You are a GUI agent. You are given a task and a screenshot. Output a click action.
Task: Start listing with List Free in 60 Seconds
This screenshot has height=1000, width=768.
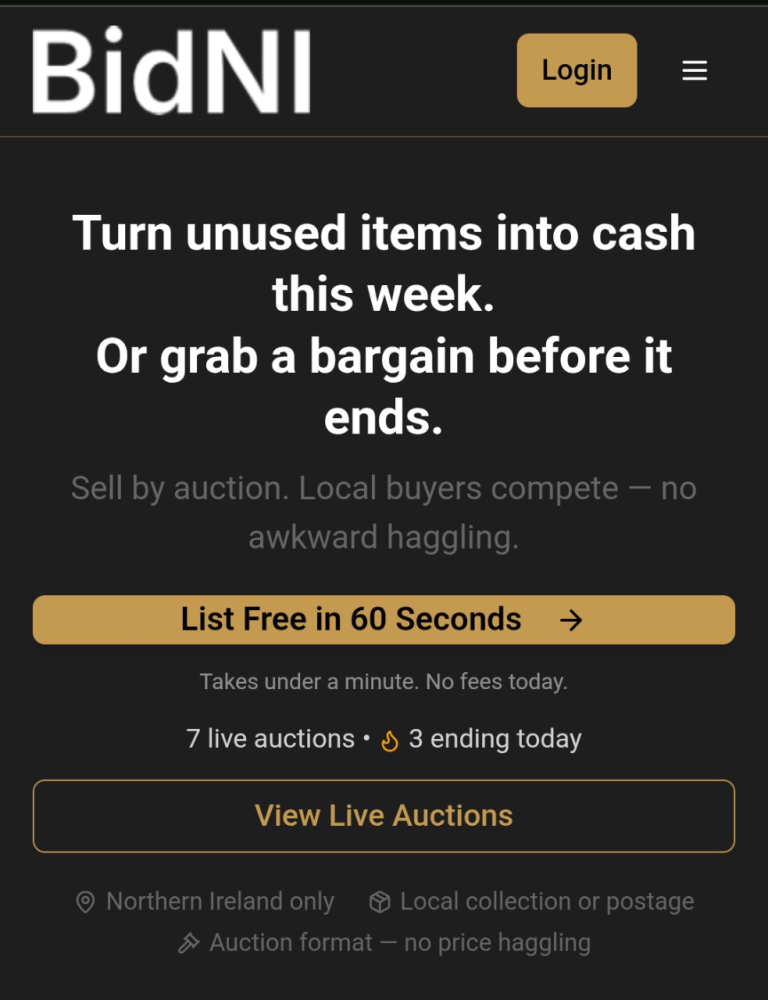pyautogui.click(x=384, y=620)
